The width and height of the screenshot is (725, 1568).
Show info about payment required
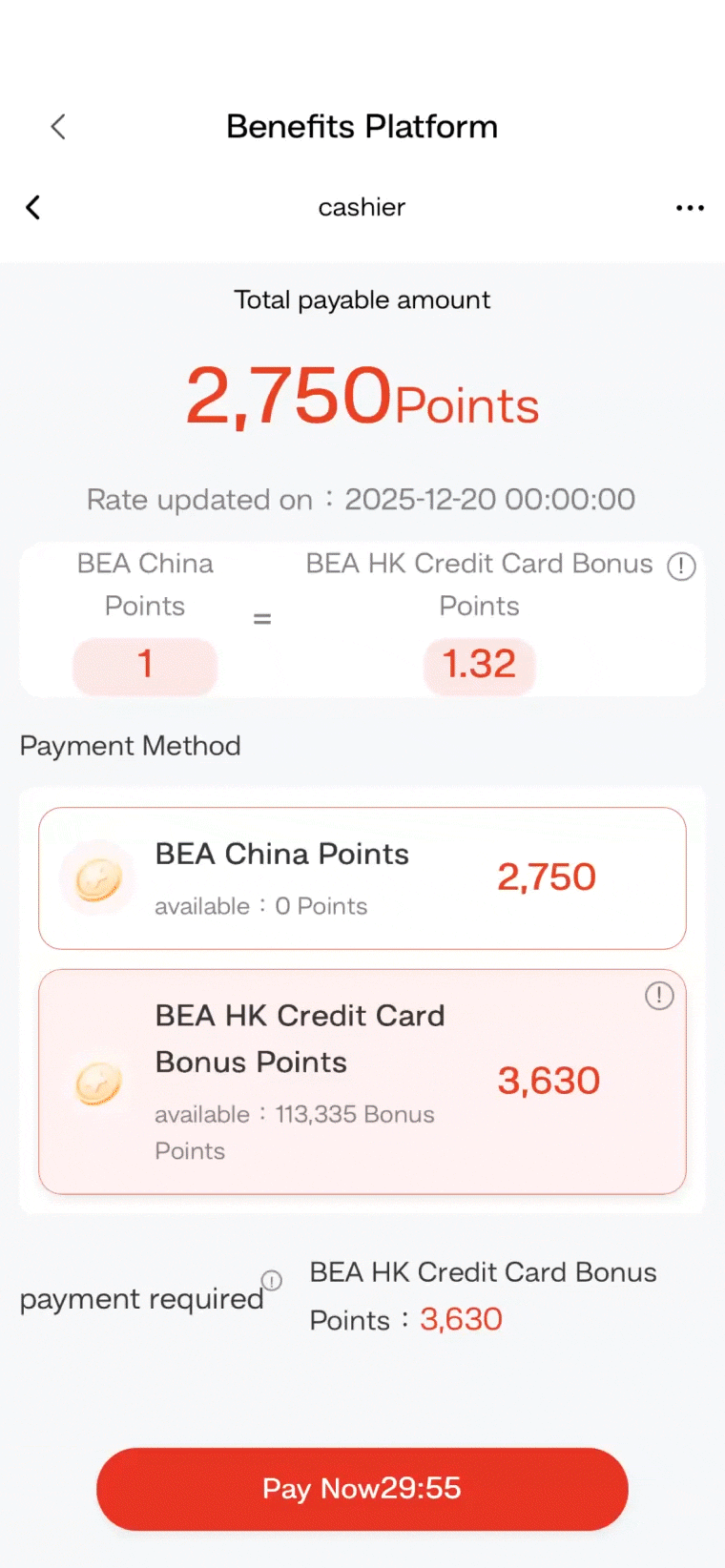click(272, 1280)
